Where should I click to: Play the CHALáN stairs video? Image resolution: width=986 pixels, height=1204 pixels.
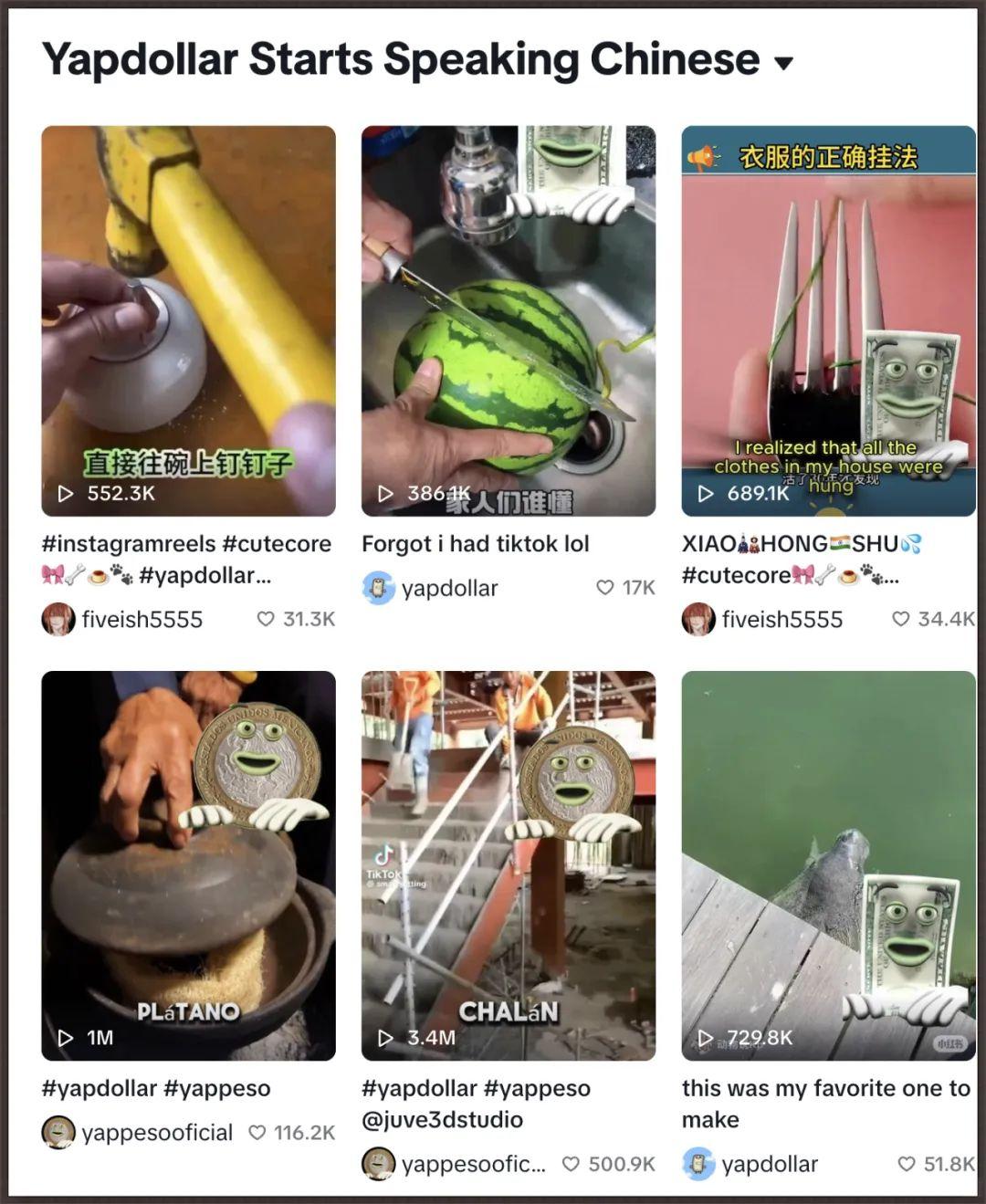[x=509, y=864]
